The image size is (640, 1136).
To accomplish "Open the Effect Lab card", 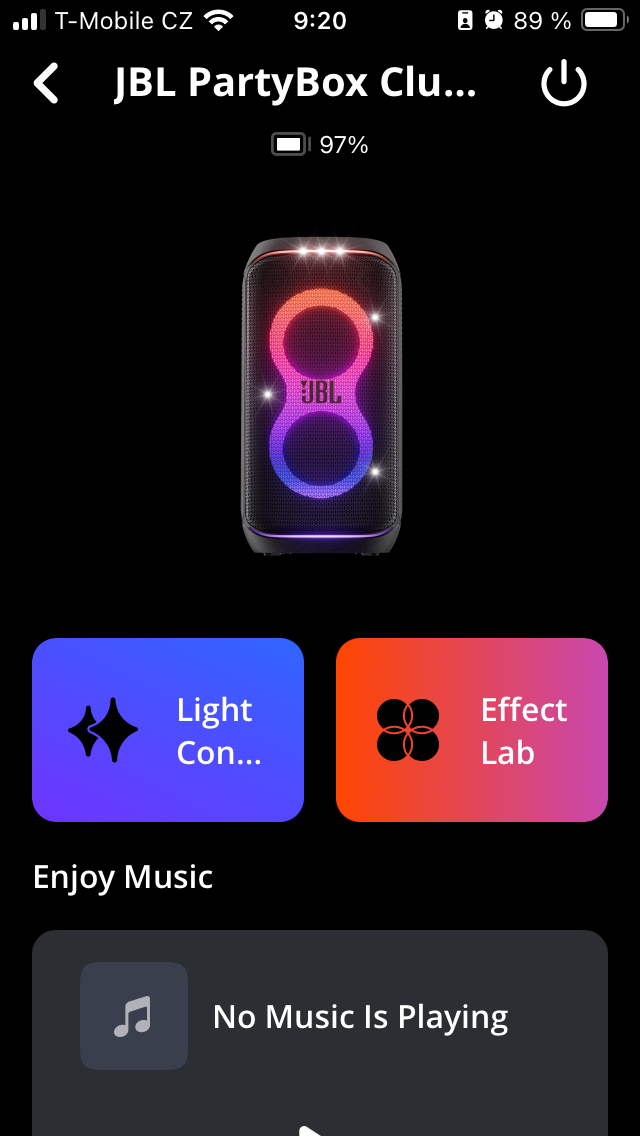I will click(472, 730).
